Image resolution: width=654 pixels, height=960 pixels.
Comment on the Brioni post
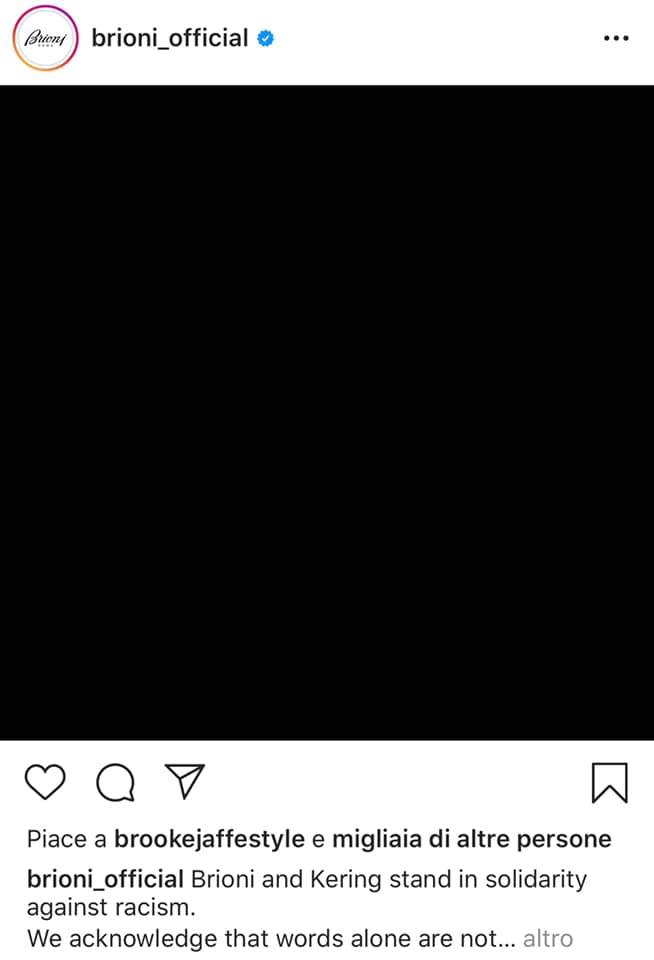point(116,782)
